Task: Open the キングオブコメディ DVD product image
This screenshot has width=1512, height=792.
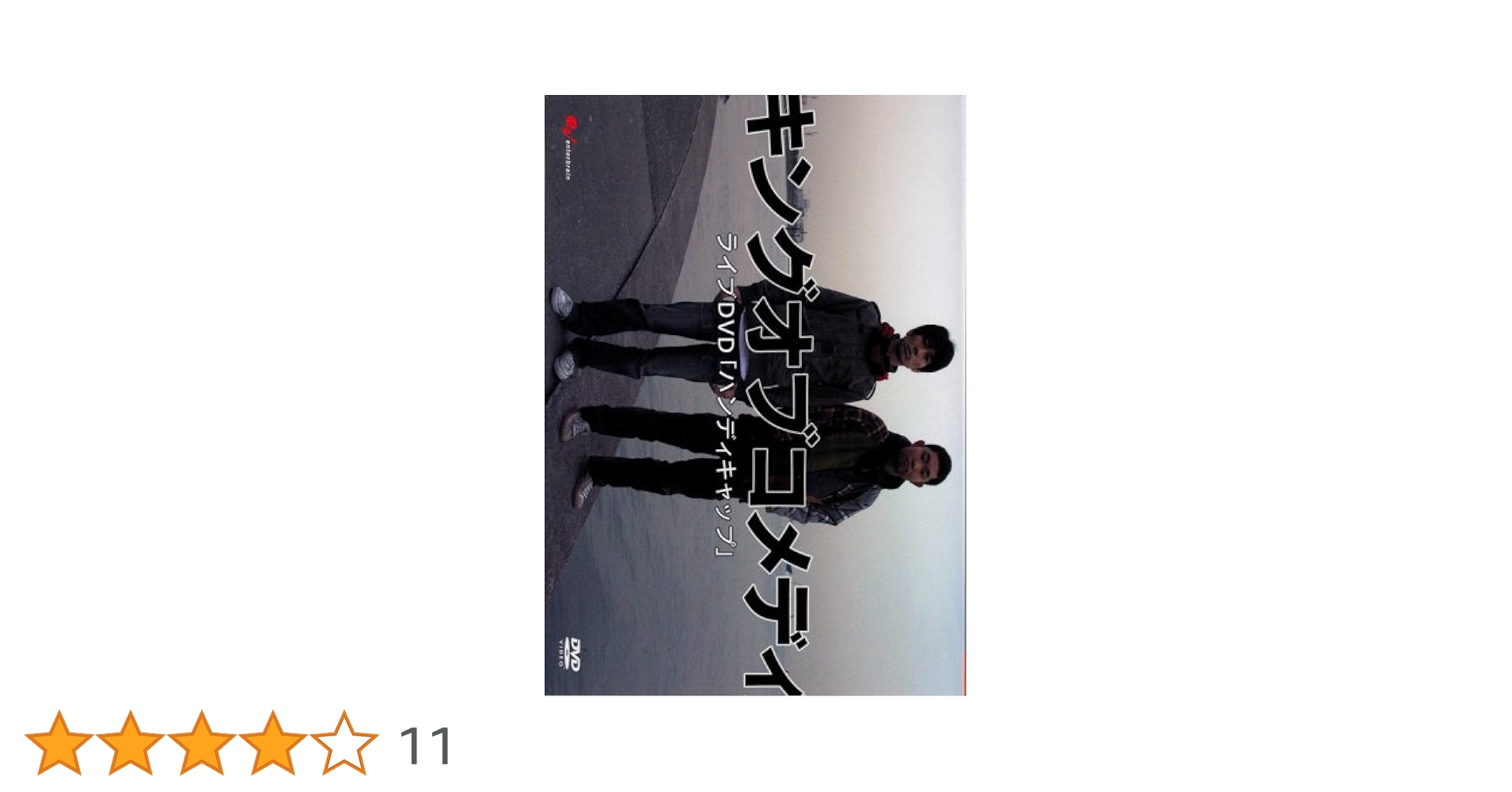Action: coord(754,395)
